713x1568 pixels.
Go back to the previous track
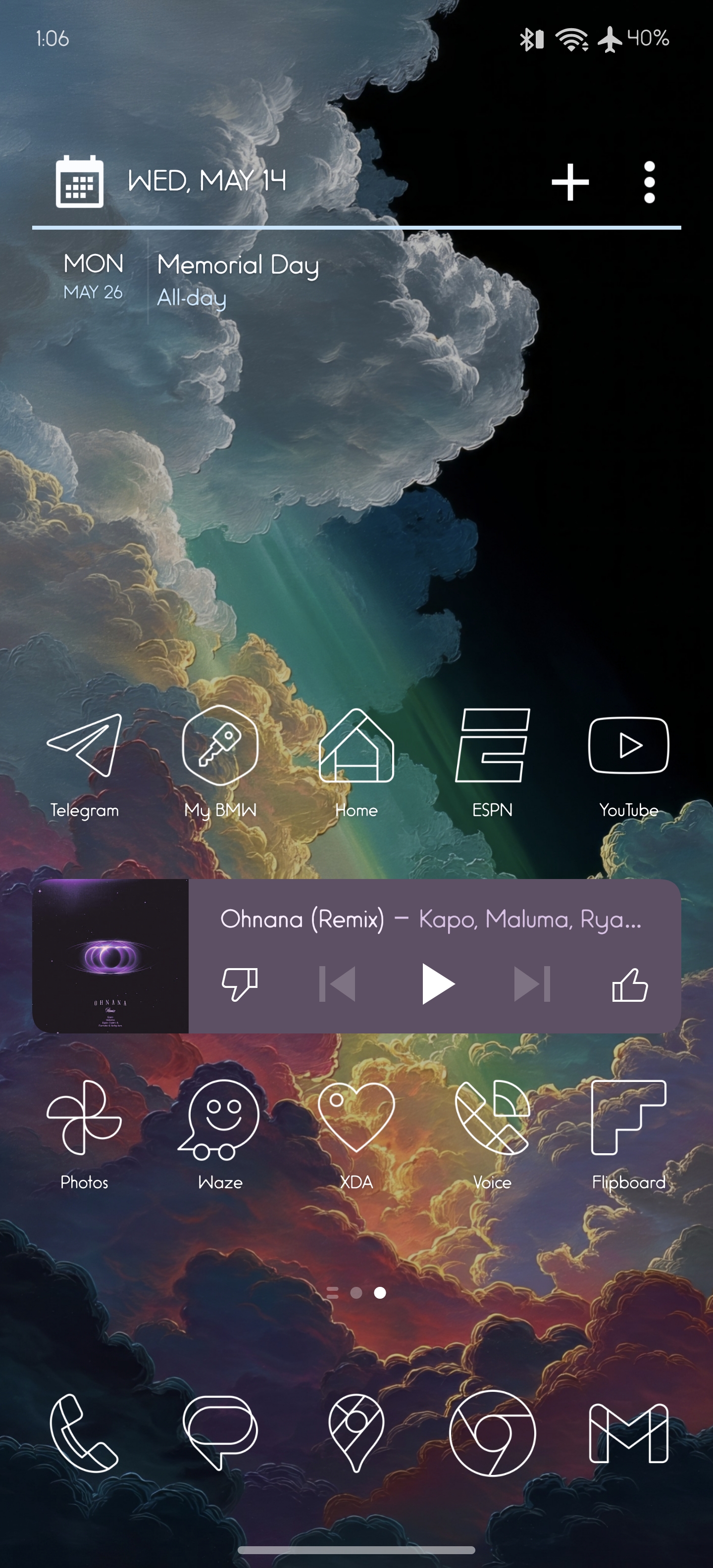tap(337, 983)
